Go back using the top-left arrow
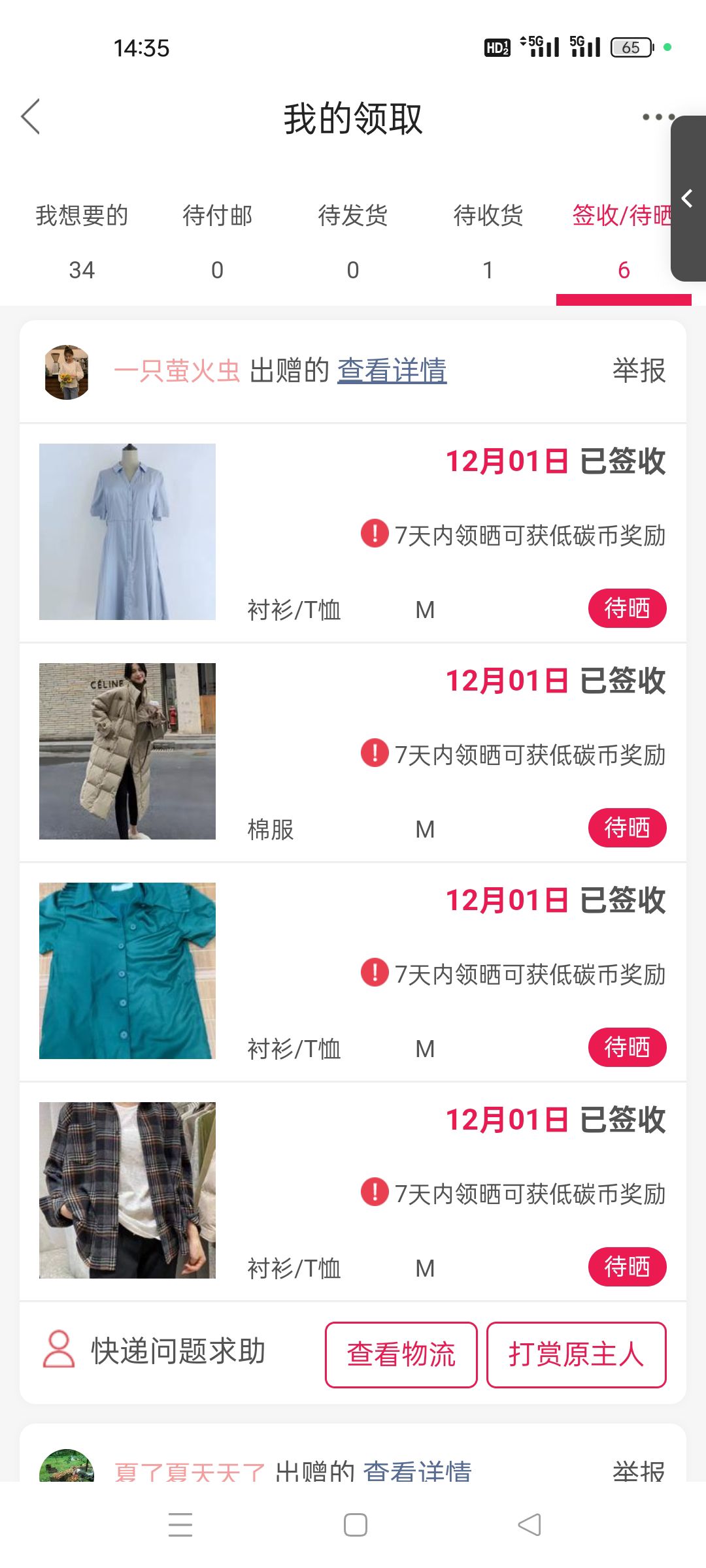The width and height of the screenshot is (706, 1568). [31, 118]
